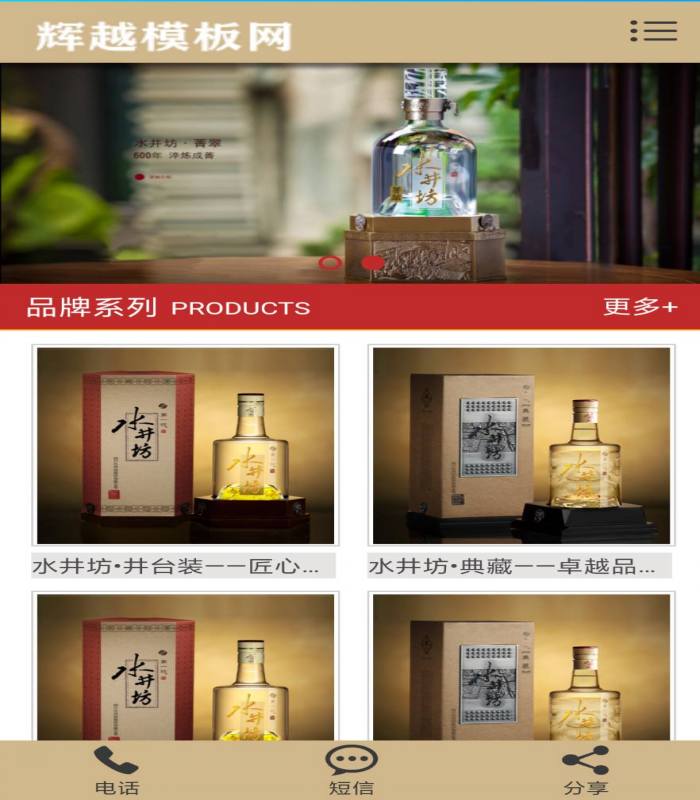Image resolution: width=700 pixels, height=800 pixels.
Task: Tap the 分享 share button
Action: click(x=585, y=770)
